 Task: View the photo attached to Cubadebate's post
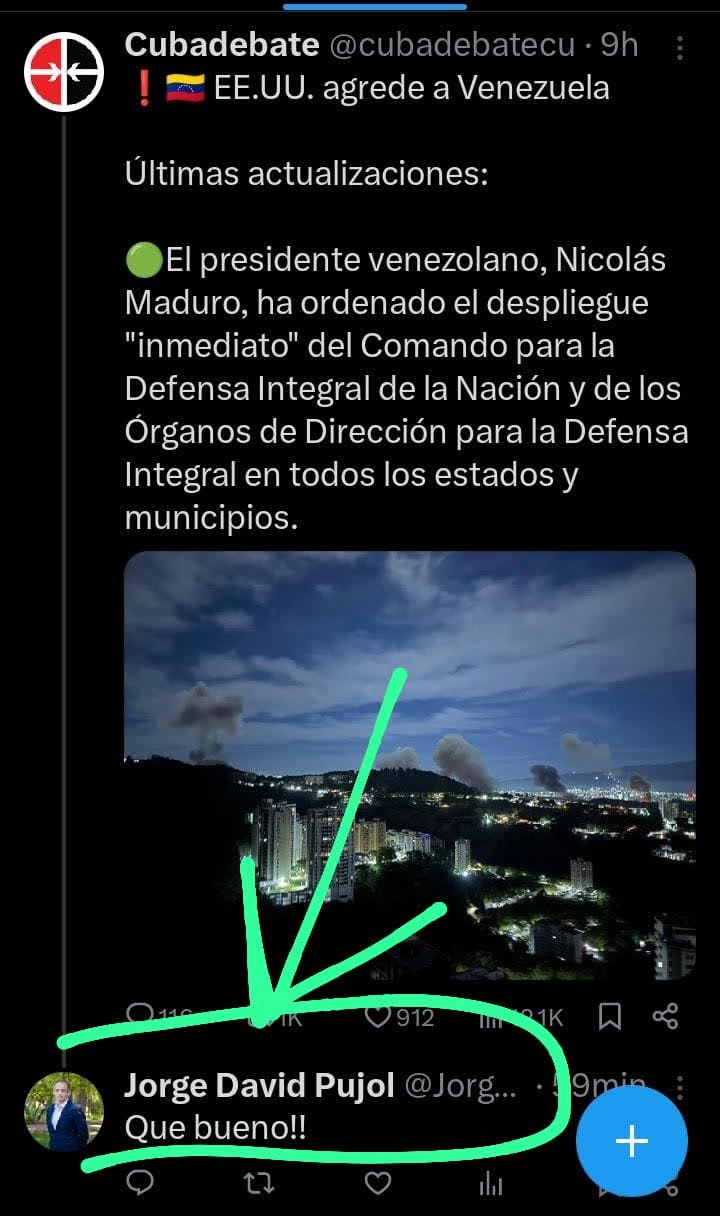(409, 766)
